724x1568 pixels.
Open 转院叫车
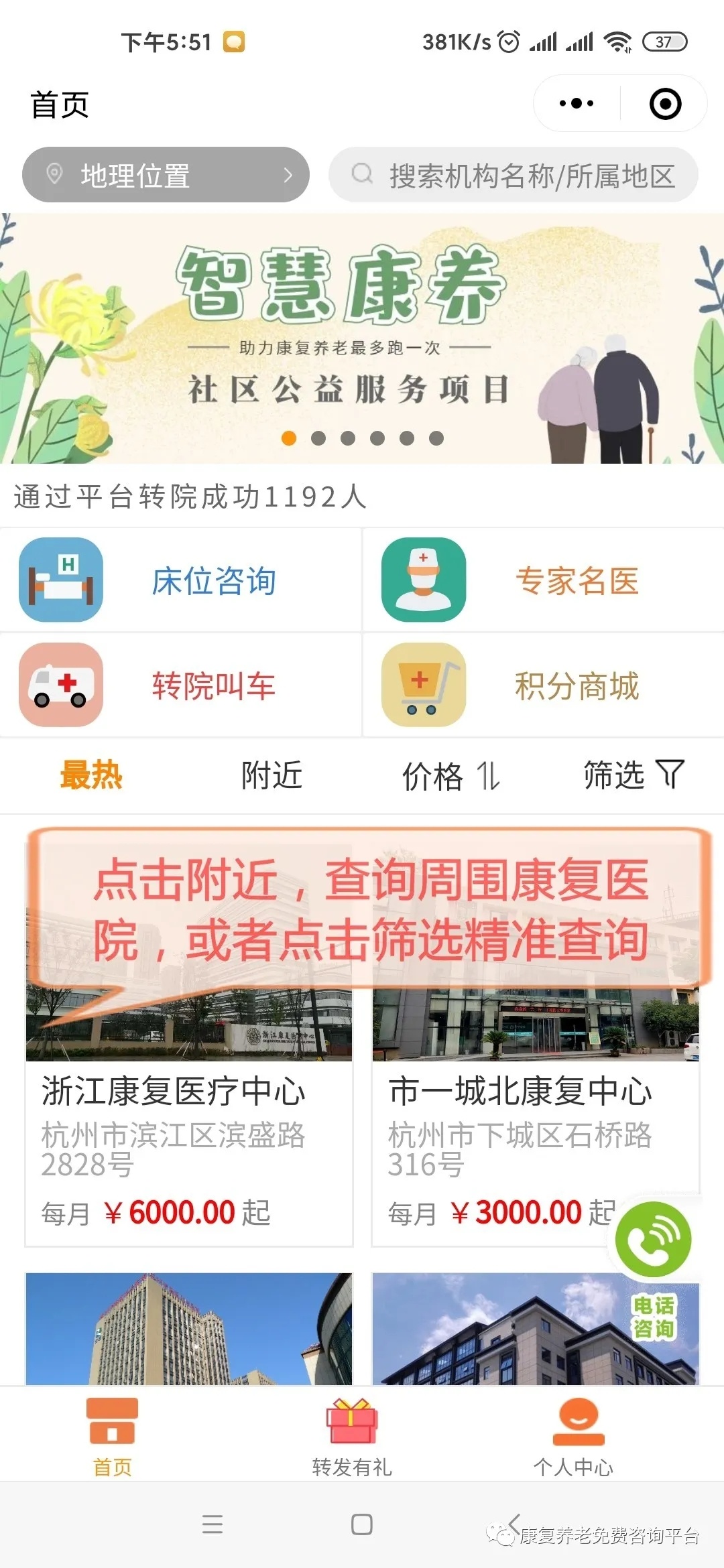[181, 685]
